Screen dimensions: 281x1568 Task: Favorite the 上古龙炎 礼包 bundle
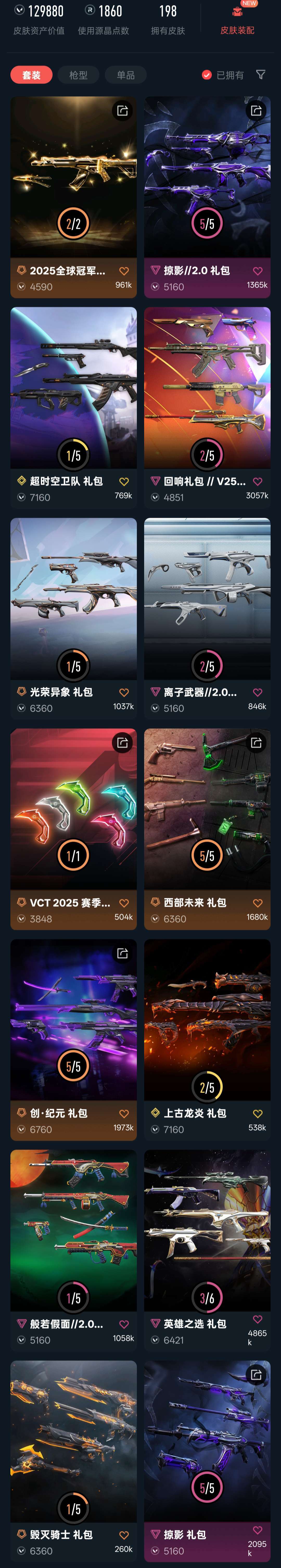(258, 1113)
